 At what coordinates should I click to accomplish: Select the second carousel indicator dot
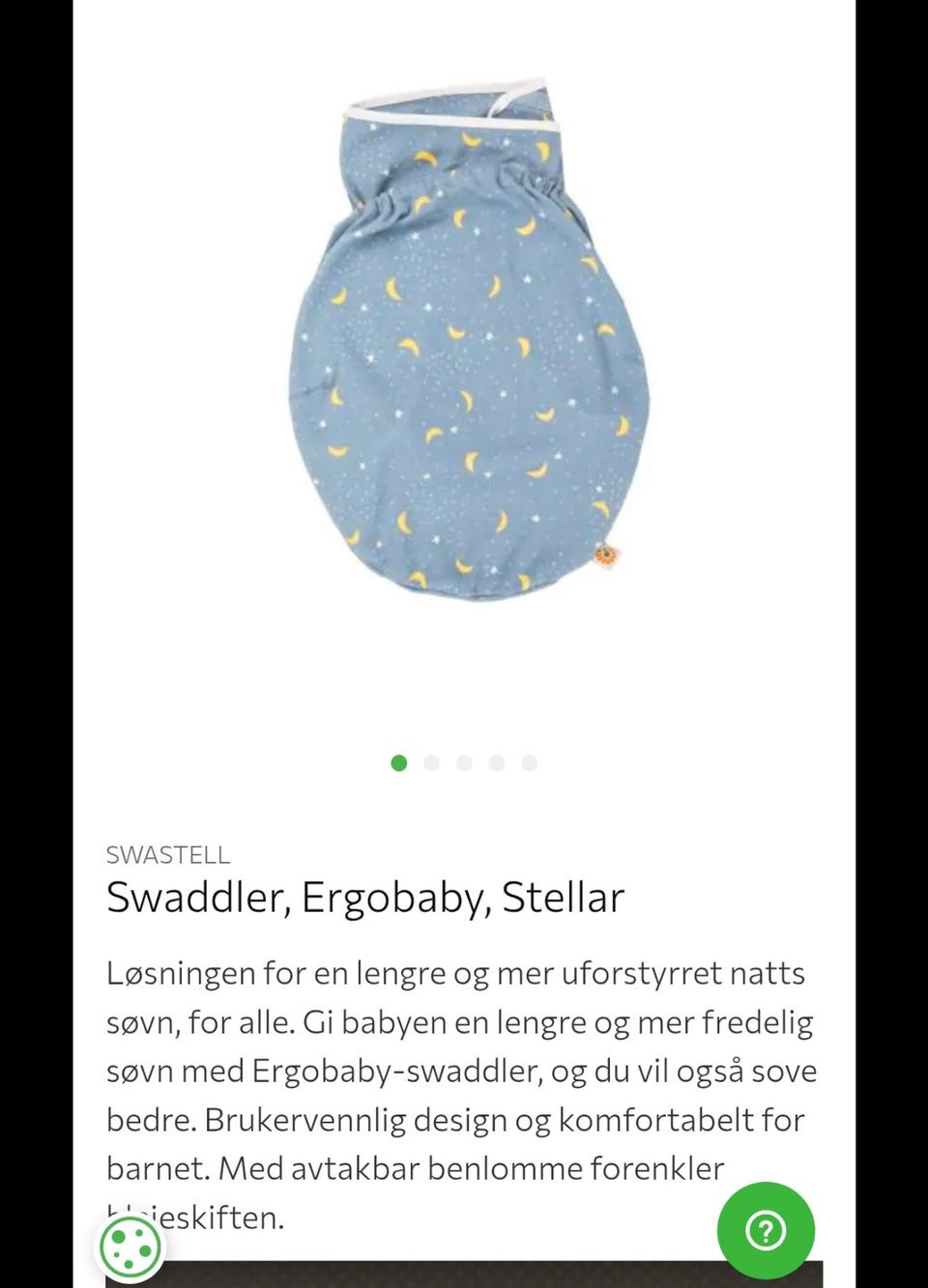[432, 762]
